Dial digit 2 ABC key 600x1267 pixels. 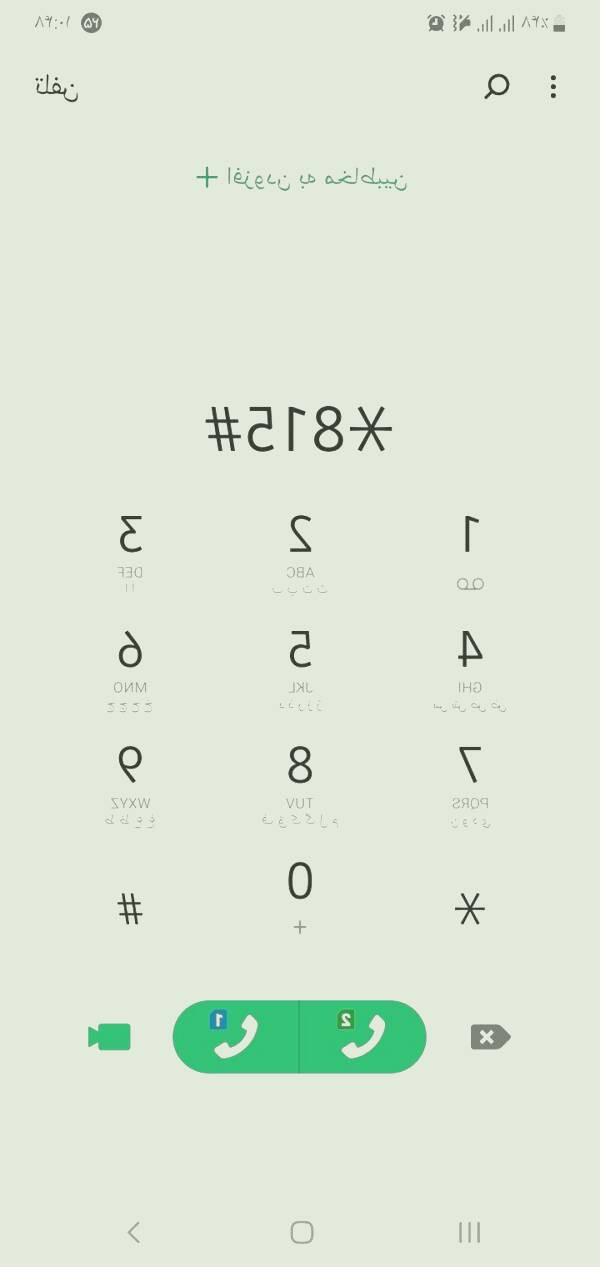[300, 550]
